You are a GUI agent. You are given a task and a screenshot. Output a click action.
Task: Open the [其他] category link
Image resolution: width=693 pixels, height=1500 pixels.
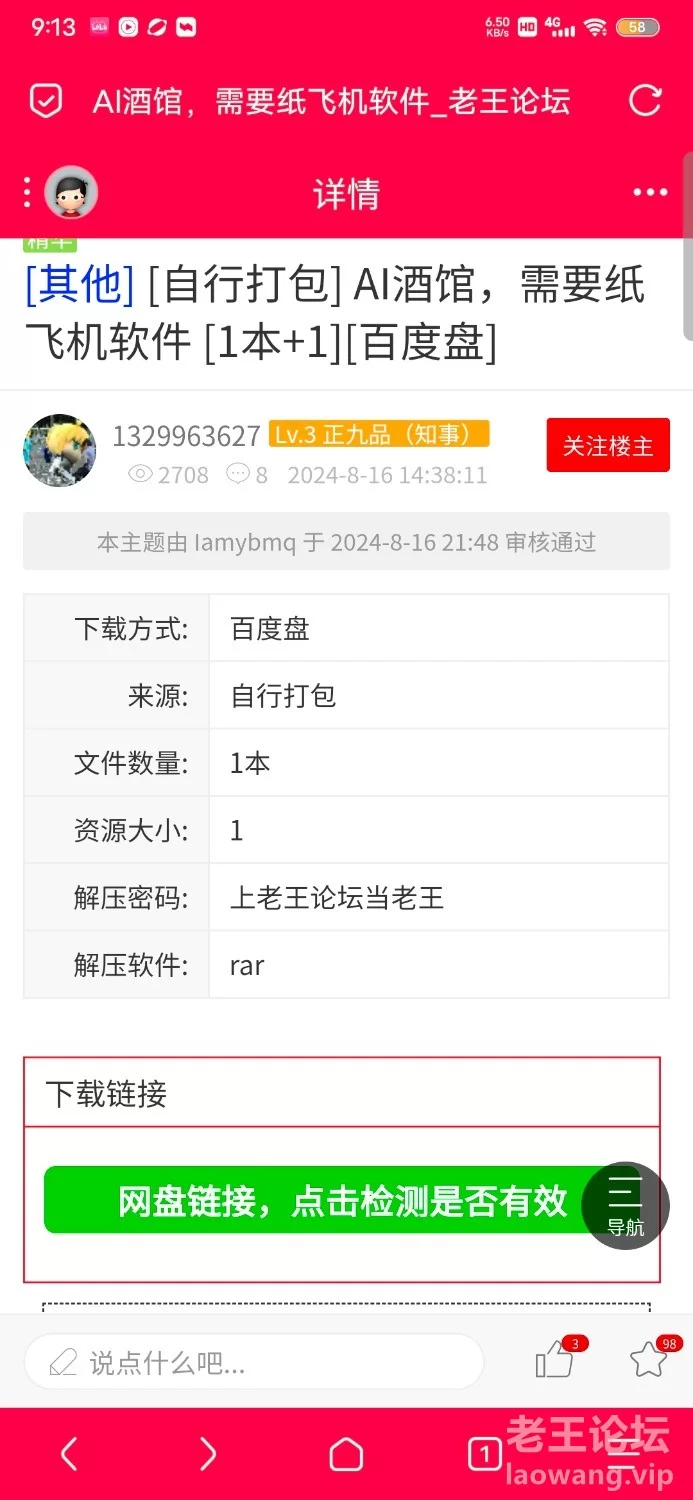click(79, 285)
